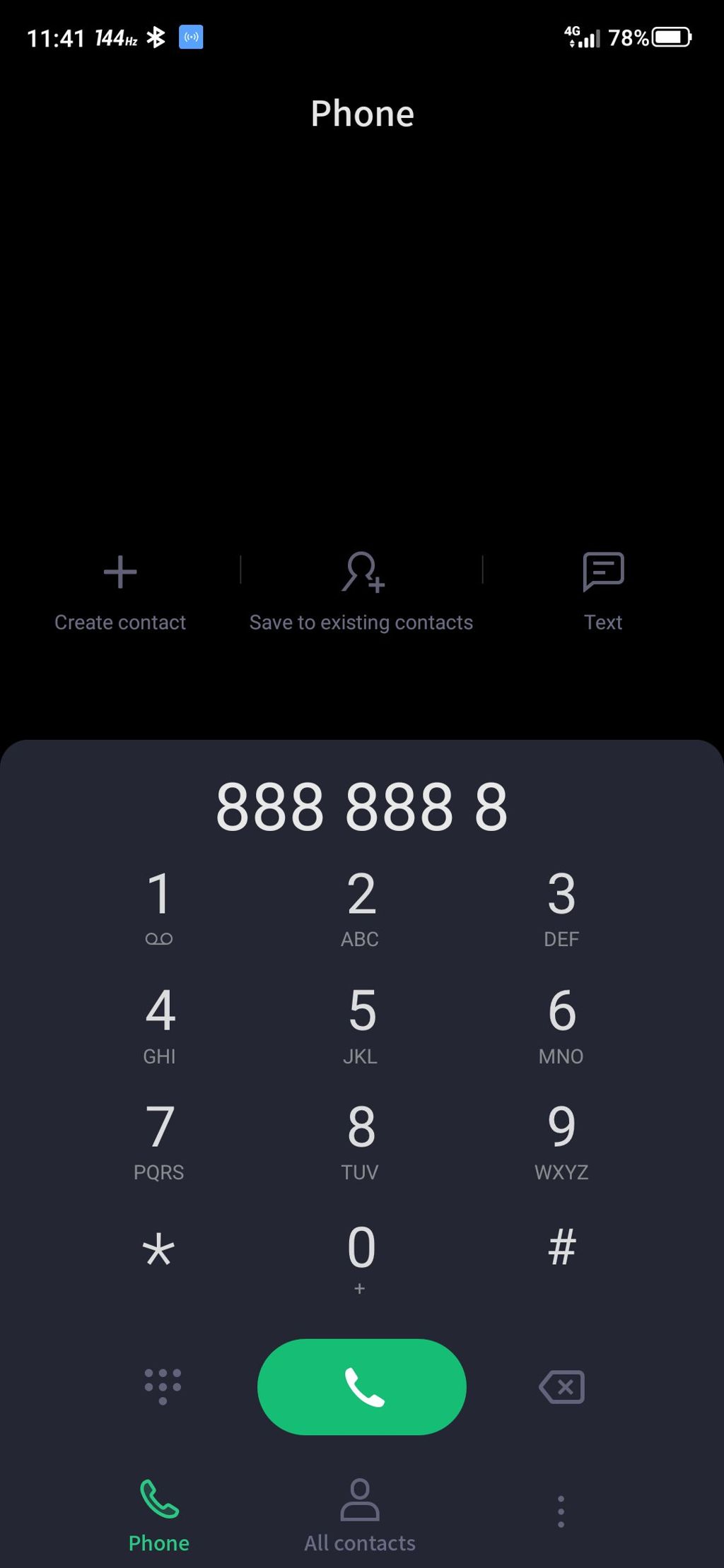Tap Create contact
This screenshot has width=724, height=1568.
[120, 591]
